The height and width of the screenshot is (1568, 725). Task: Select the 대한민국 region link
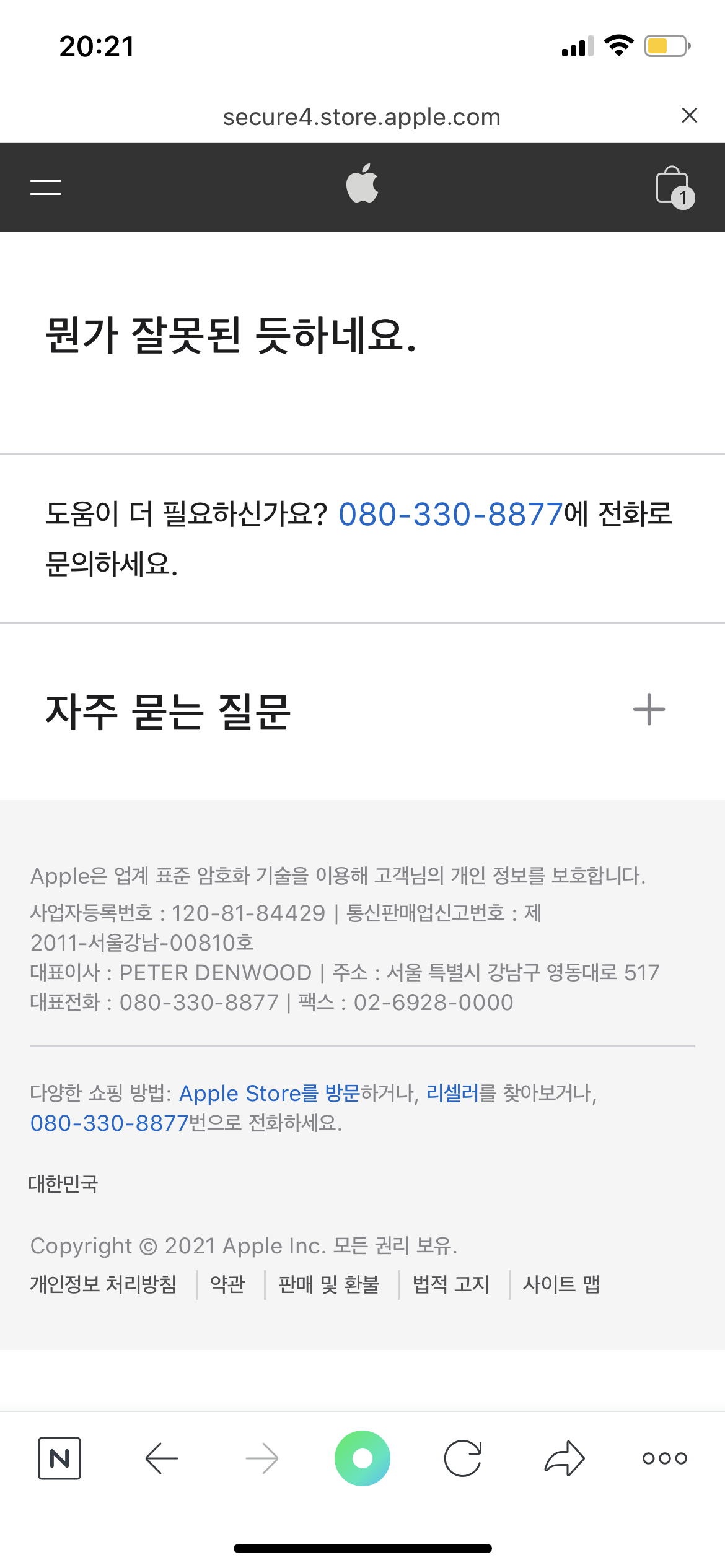click(x=63, y=1184)
